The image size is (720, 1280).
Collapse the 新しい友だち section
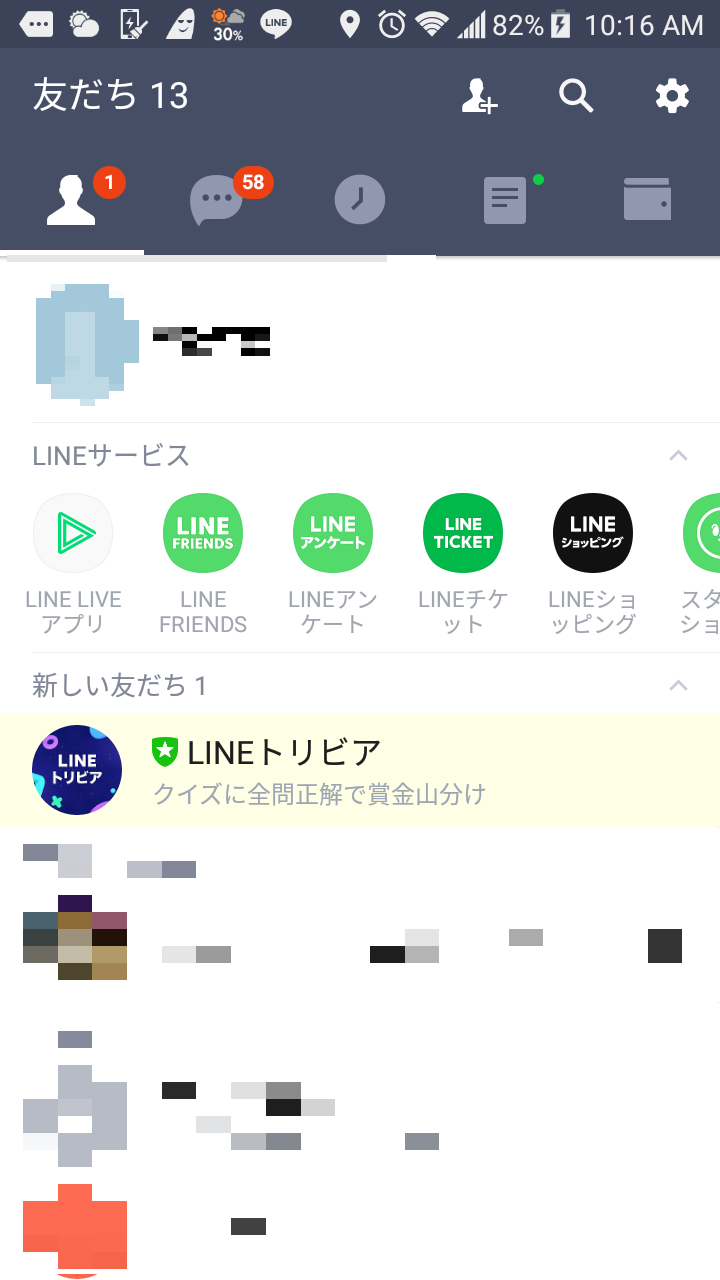click(678, 686)
